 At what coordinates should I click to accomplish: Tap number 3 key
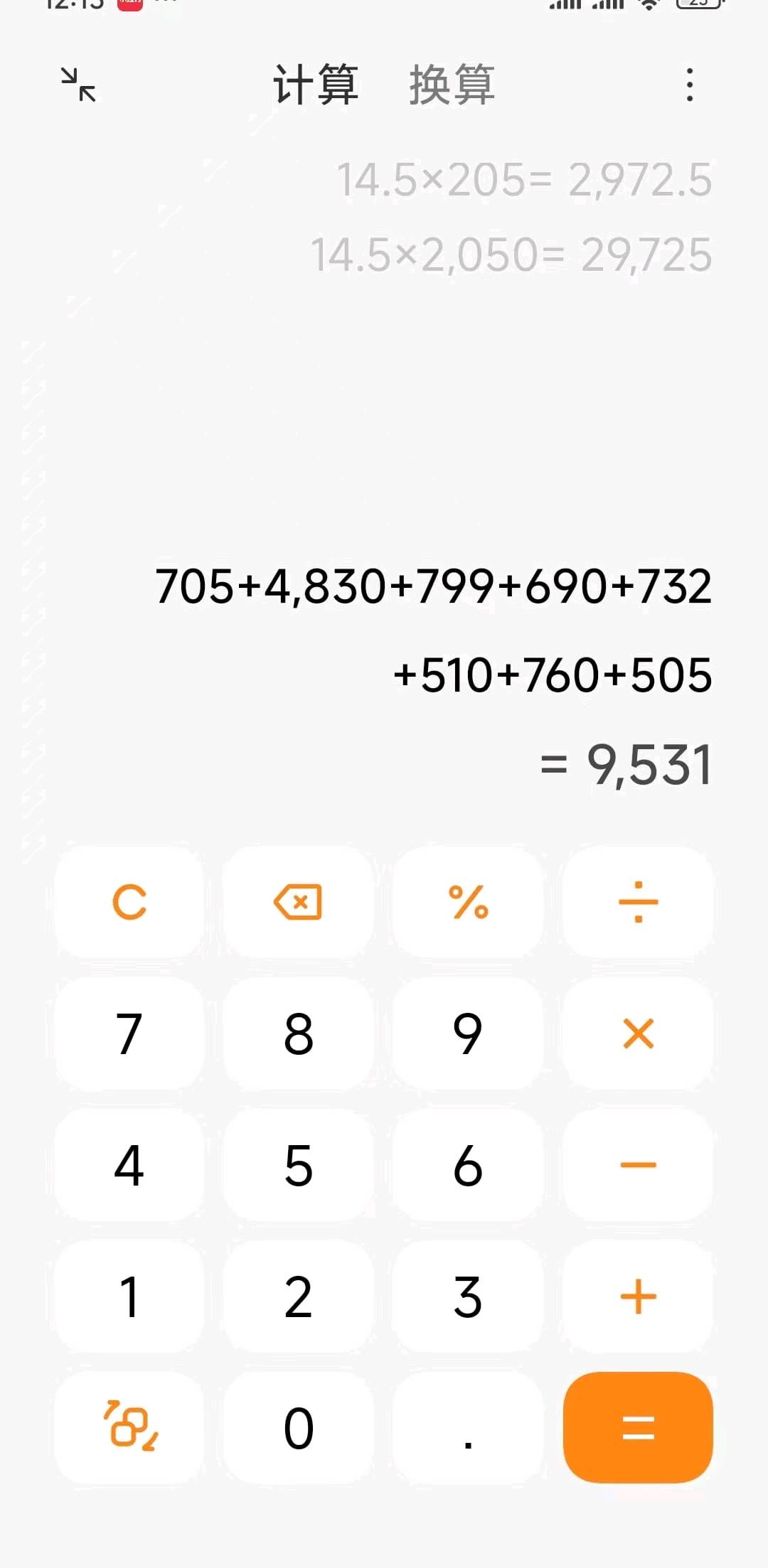(x=468, y=1296)
